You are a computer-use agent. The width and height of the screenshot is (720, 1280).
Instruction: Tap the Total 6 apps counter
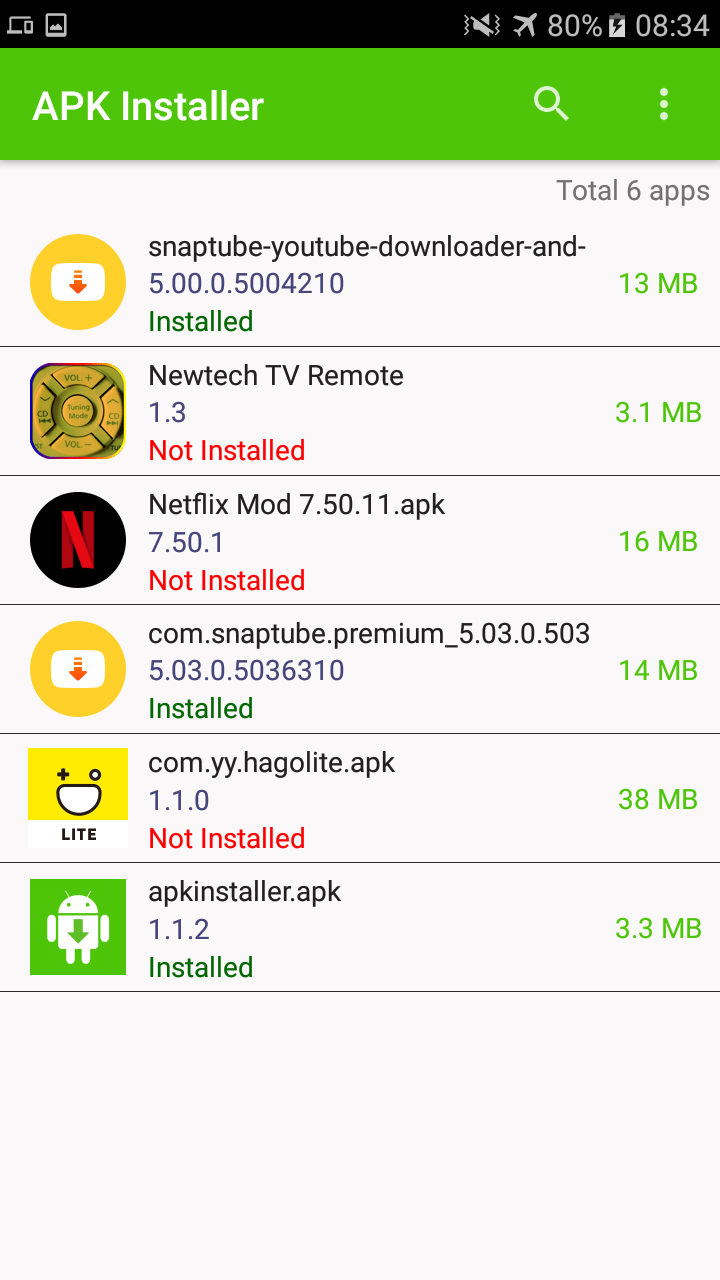click(x=633, y=190)
